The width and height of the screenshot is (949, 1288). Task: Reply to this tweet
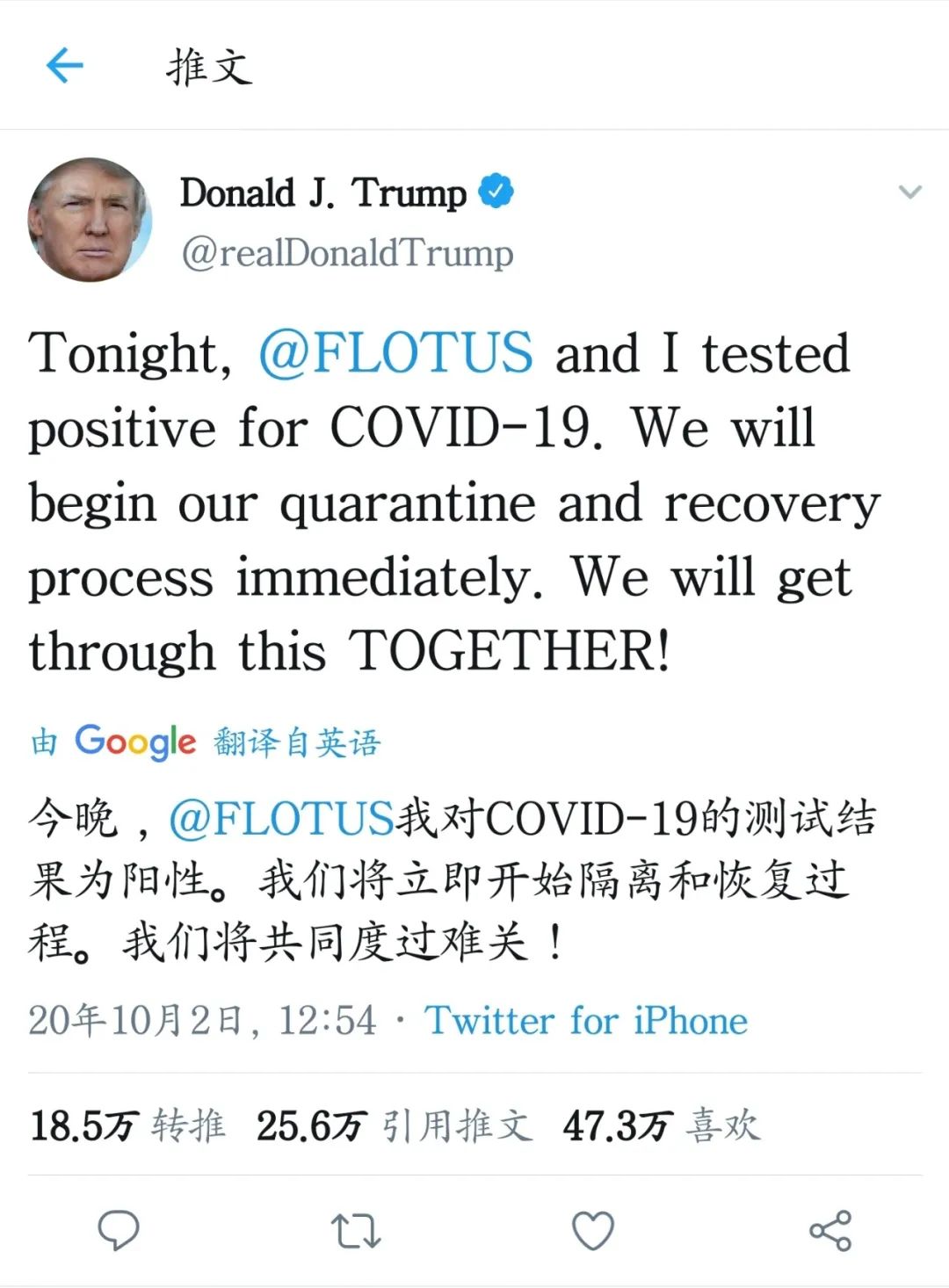tap(119, 1230)
